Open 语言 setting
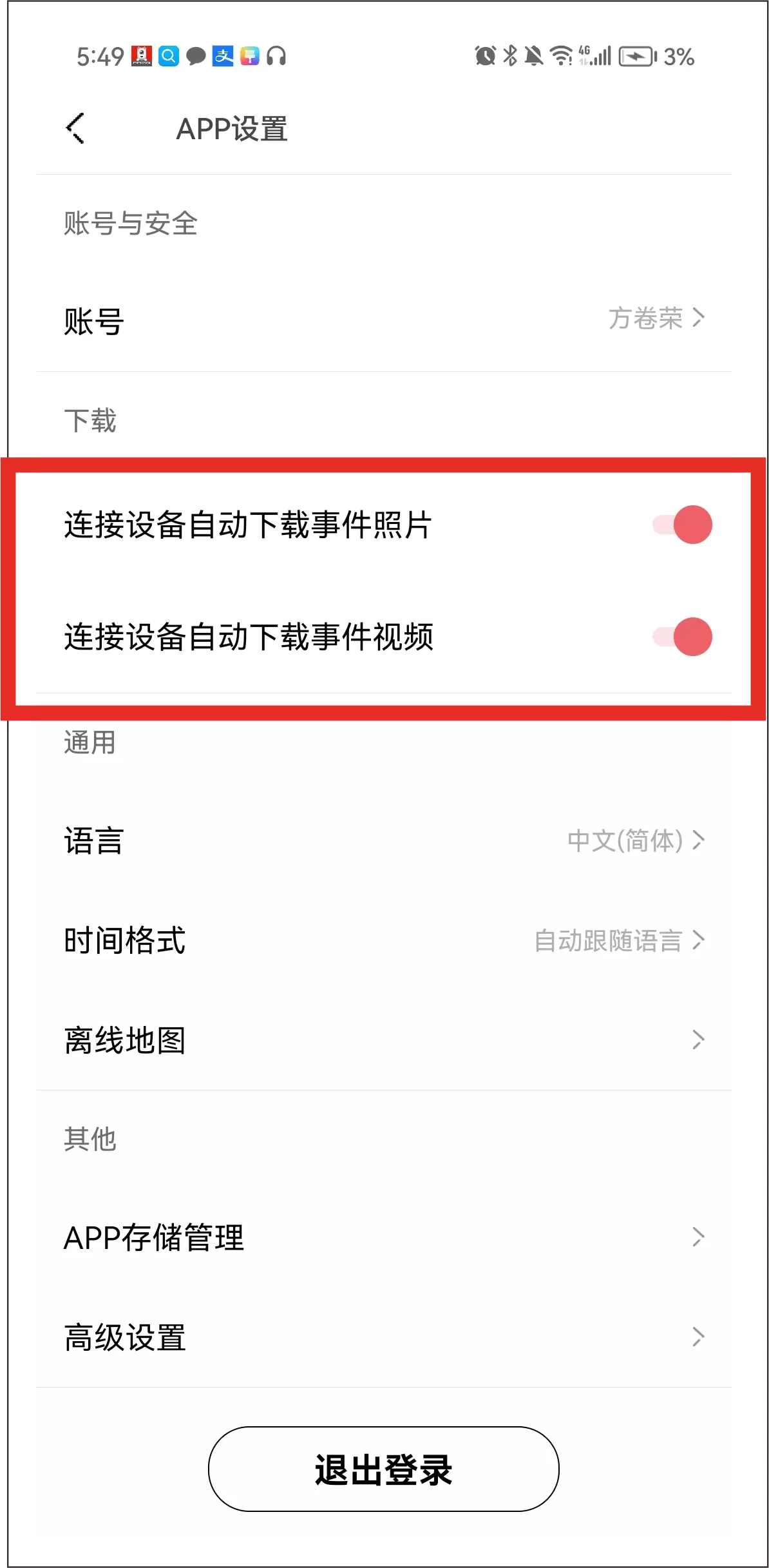Screen dimensions: 769x1568 click(x=384, y=840)
